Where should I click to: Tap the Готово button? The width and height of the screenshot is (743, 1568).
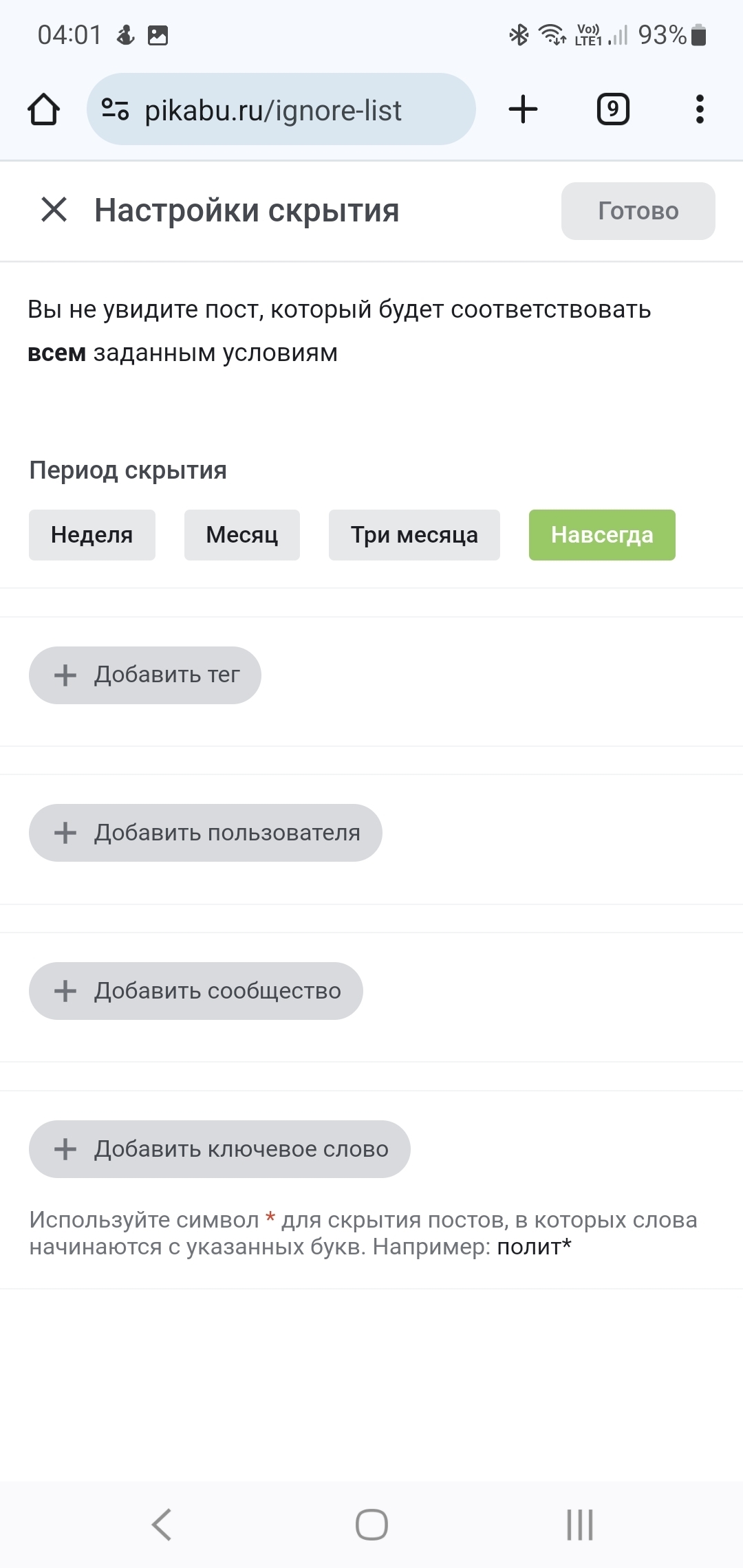coord(638,211)
